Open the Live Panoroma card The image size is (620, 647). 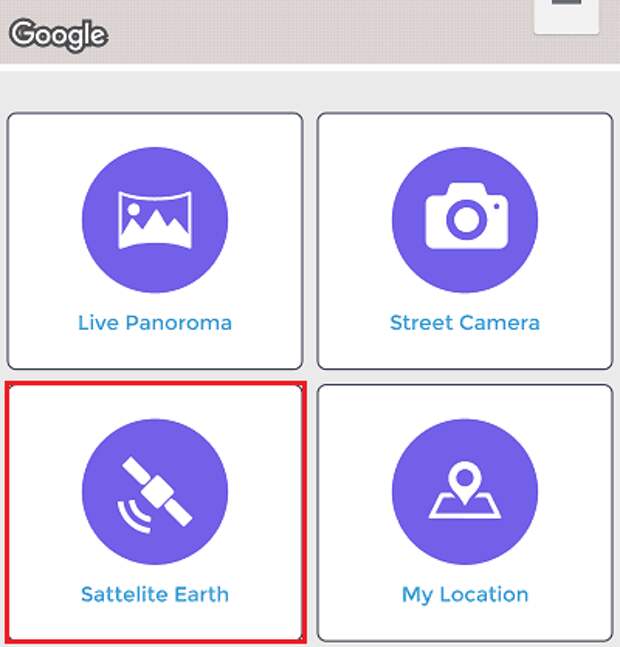pyautogui.click(x=155, y=240)
